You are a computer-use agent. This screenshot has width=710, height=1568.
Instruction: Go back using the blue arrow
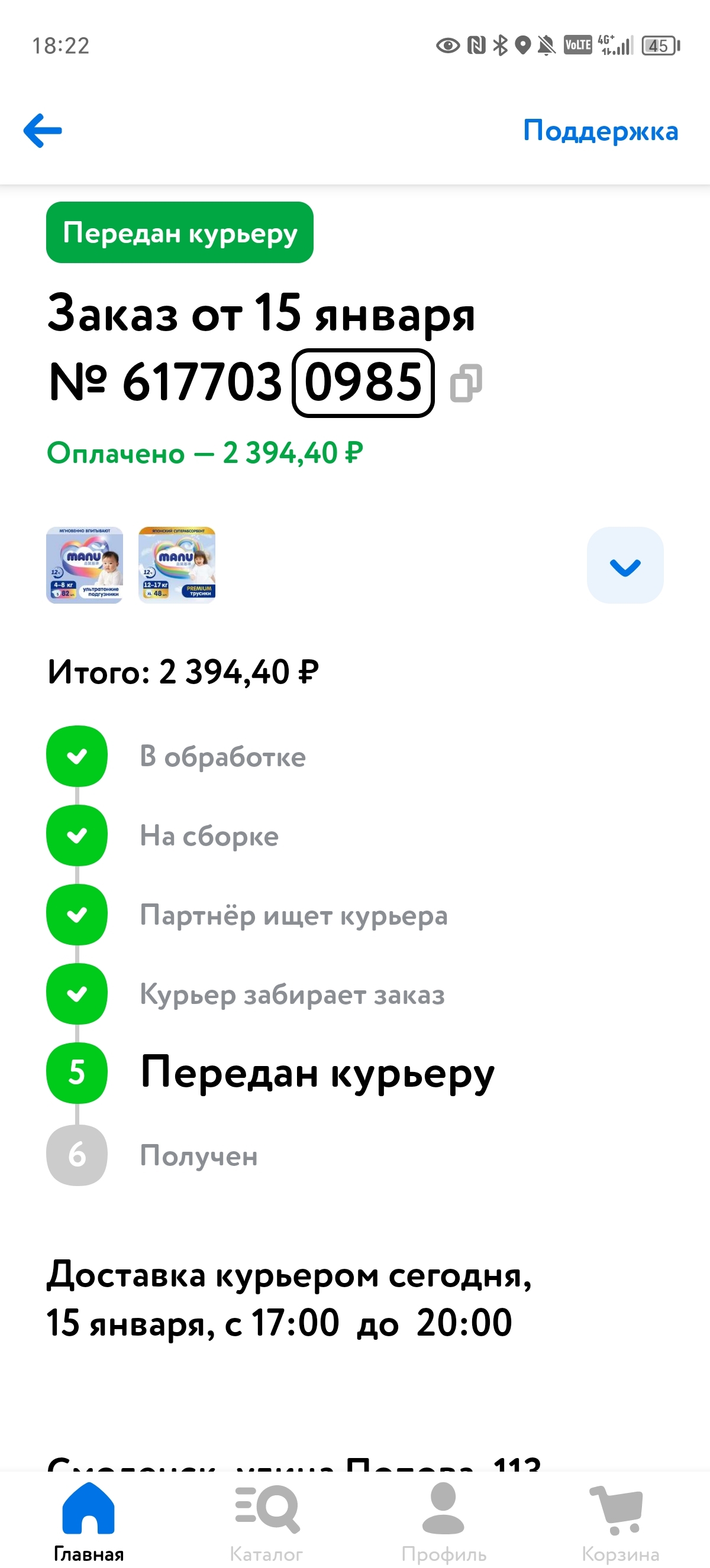(43, 131)
